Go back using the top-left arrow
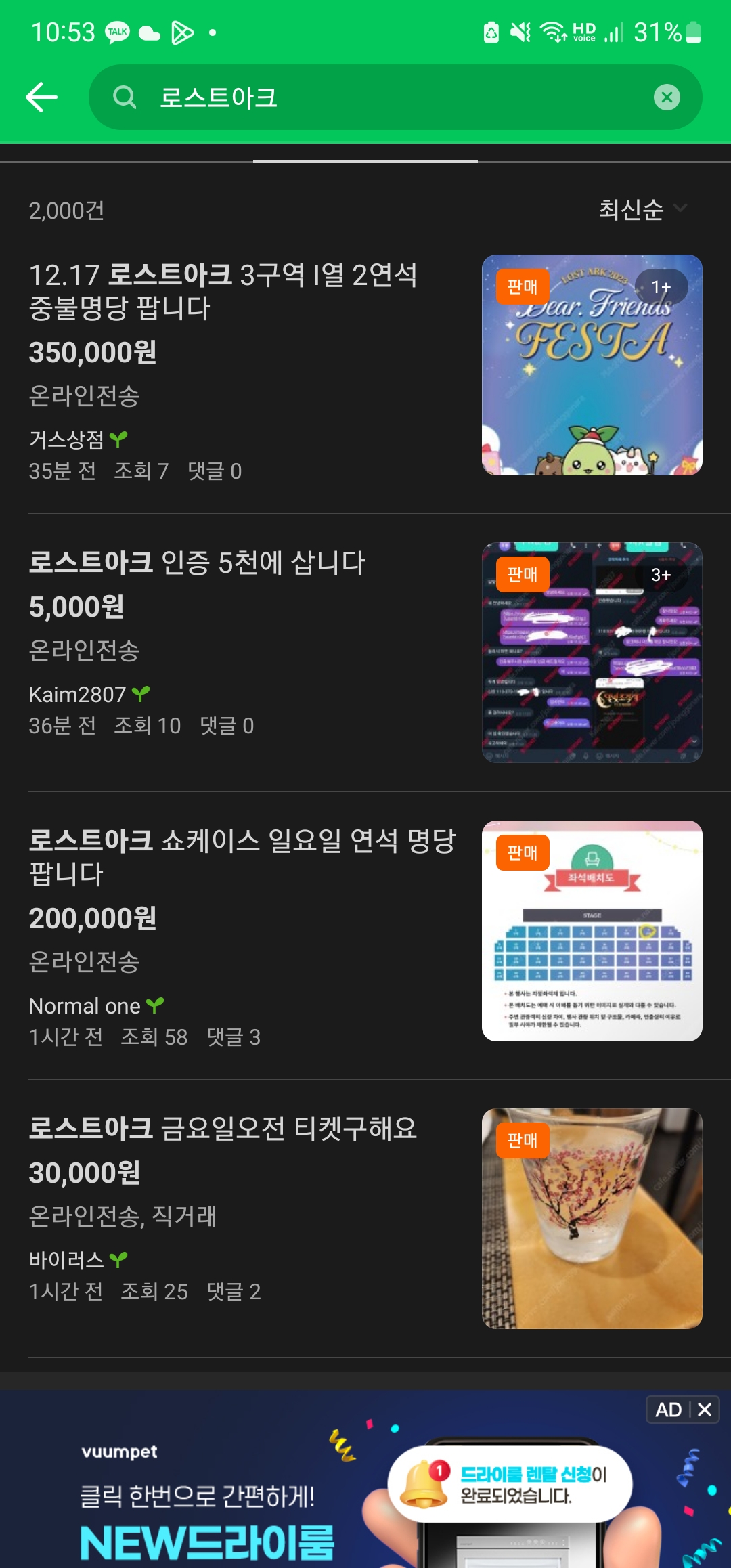The image size is (731, 1568). tap(42, 97)
